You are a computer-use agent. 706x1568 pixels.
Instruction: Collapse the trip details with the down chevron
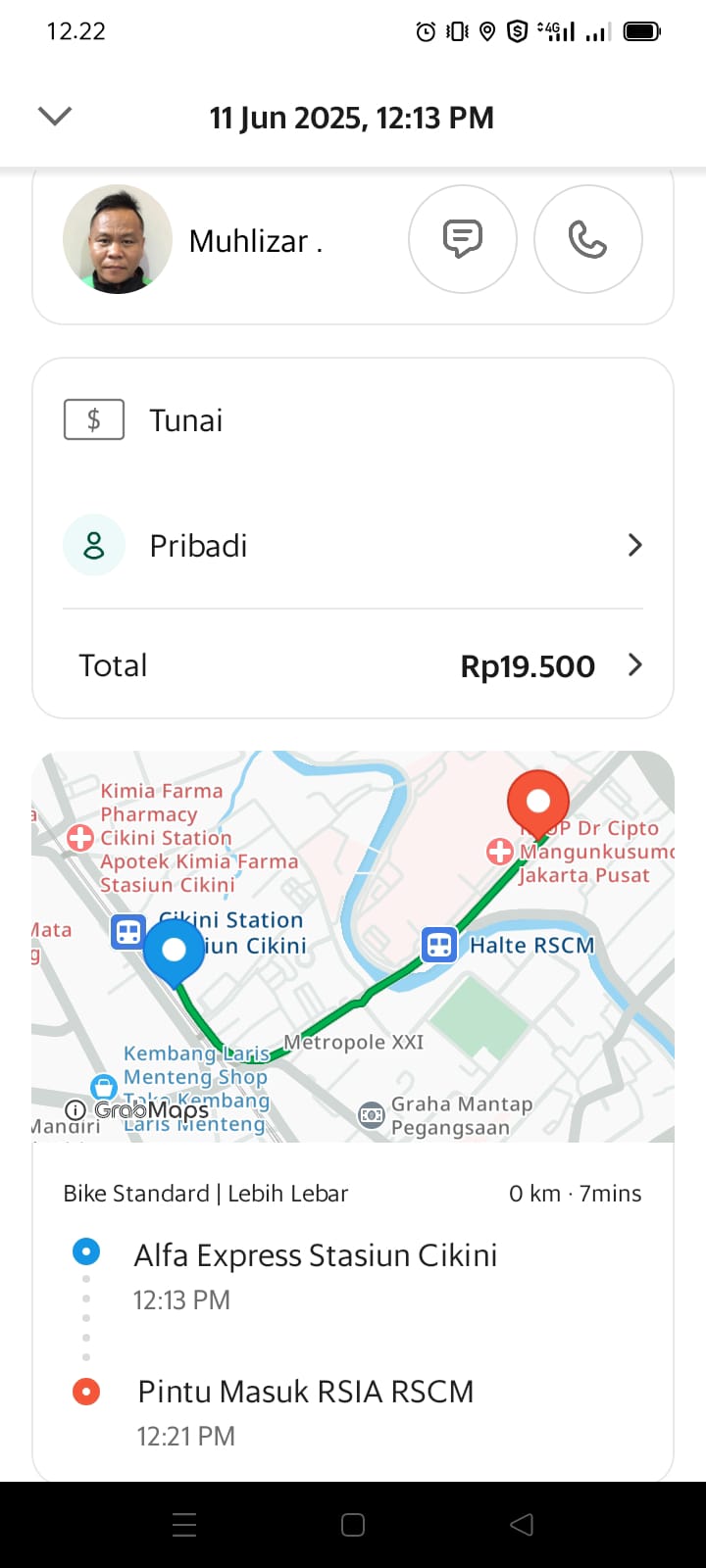tap(55, 117)
